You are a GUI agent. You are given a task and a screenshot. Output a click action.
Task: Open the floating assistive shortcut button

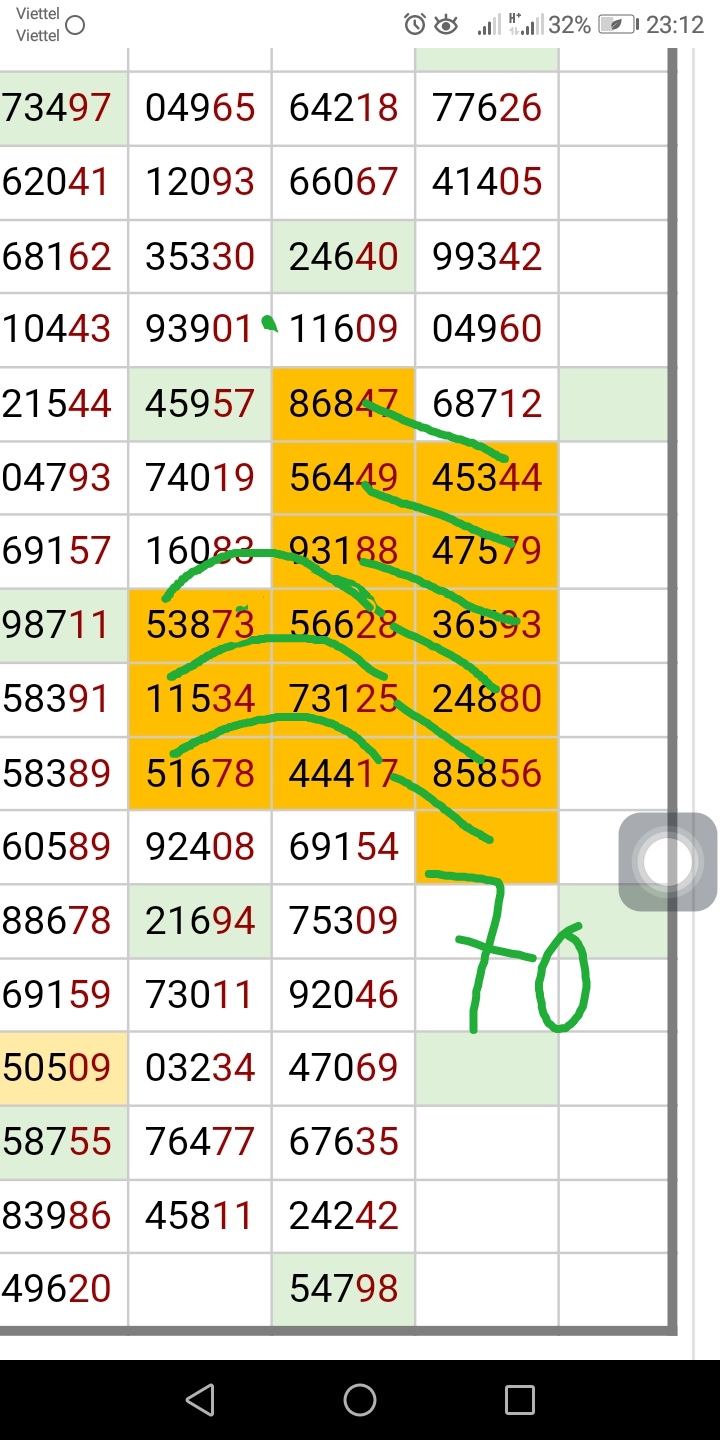click(667, 862)
